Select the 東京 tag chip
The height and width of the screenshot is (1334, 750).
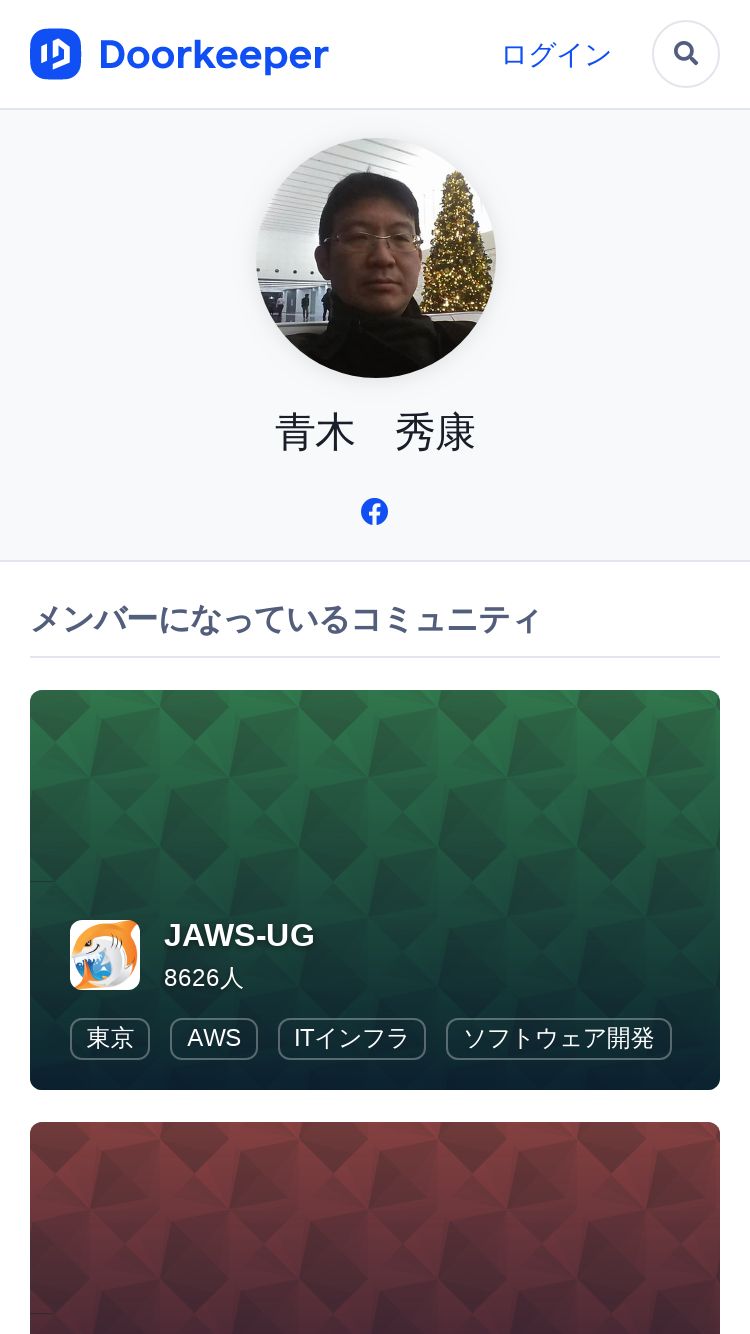[110, 1038]
